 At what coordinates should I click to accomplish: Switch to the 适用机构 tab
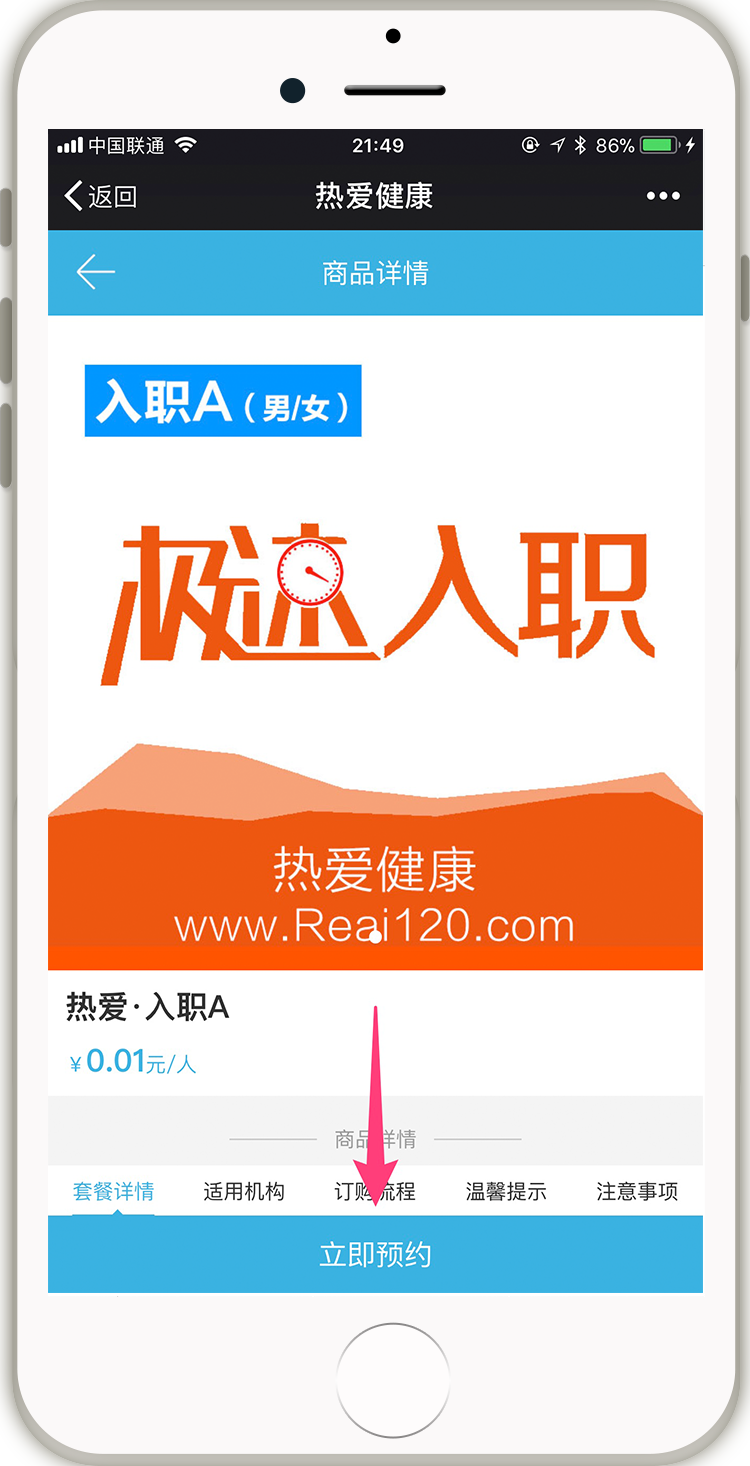coord(244,1191)
